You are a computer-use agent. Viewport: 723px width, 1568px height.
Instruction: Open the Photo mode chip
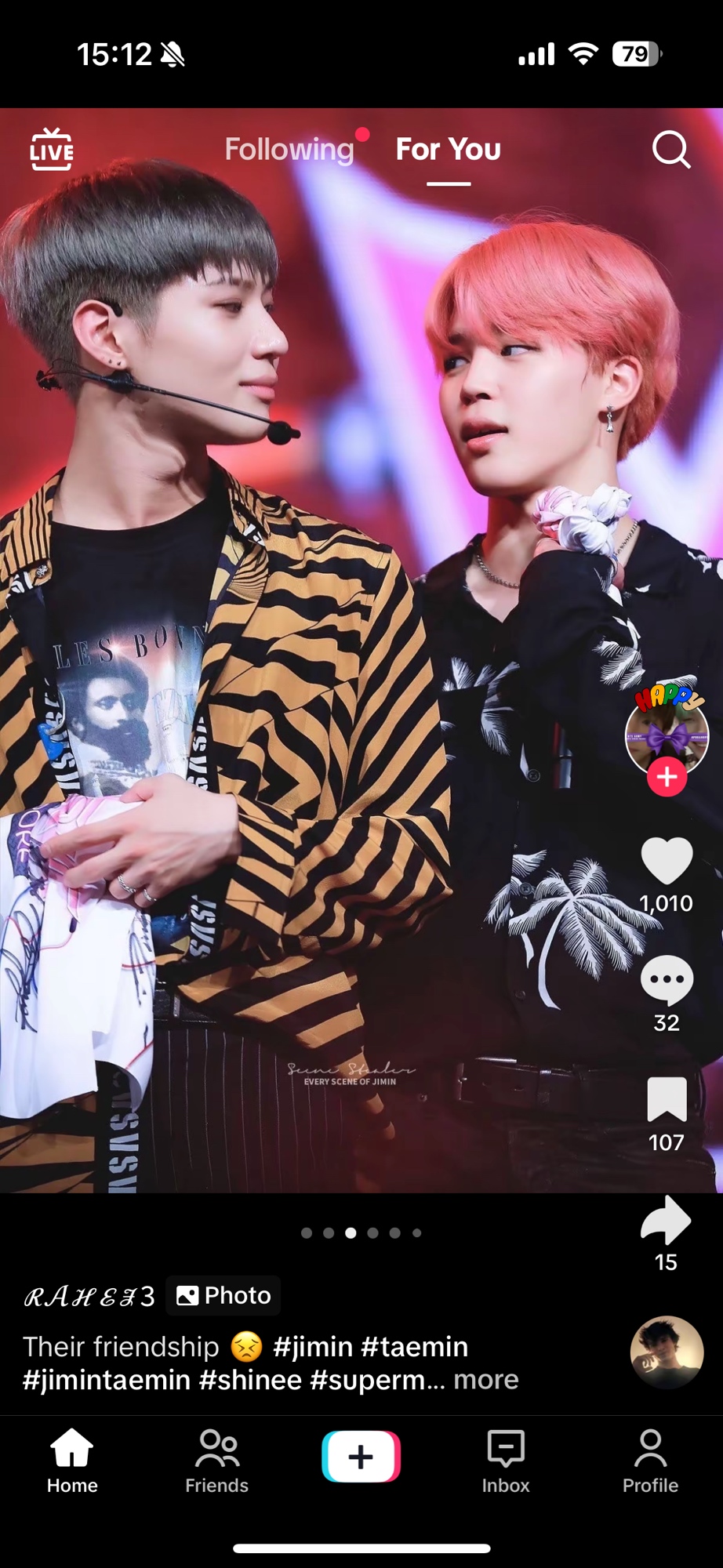coord(223,1295)
